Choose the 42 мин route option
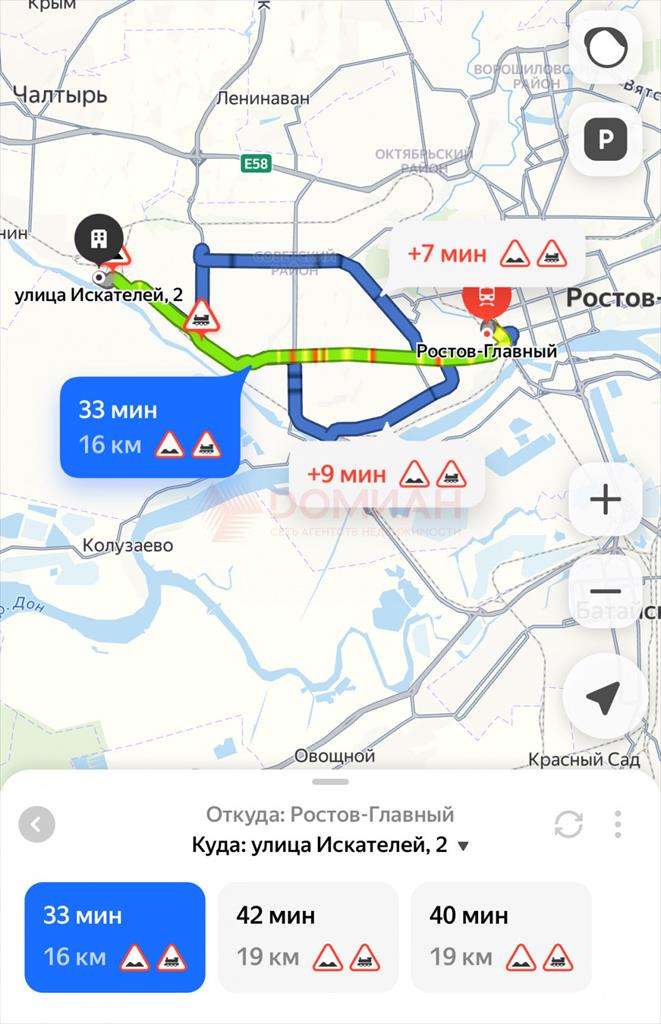The height and width of the screenshot is (1024, 661). (308, 937)
